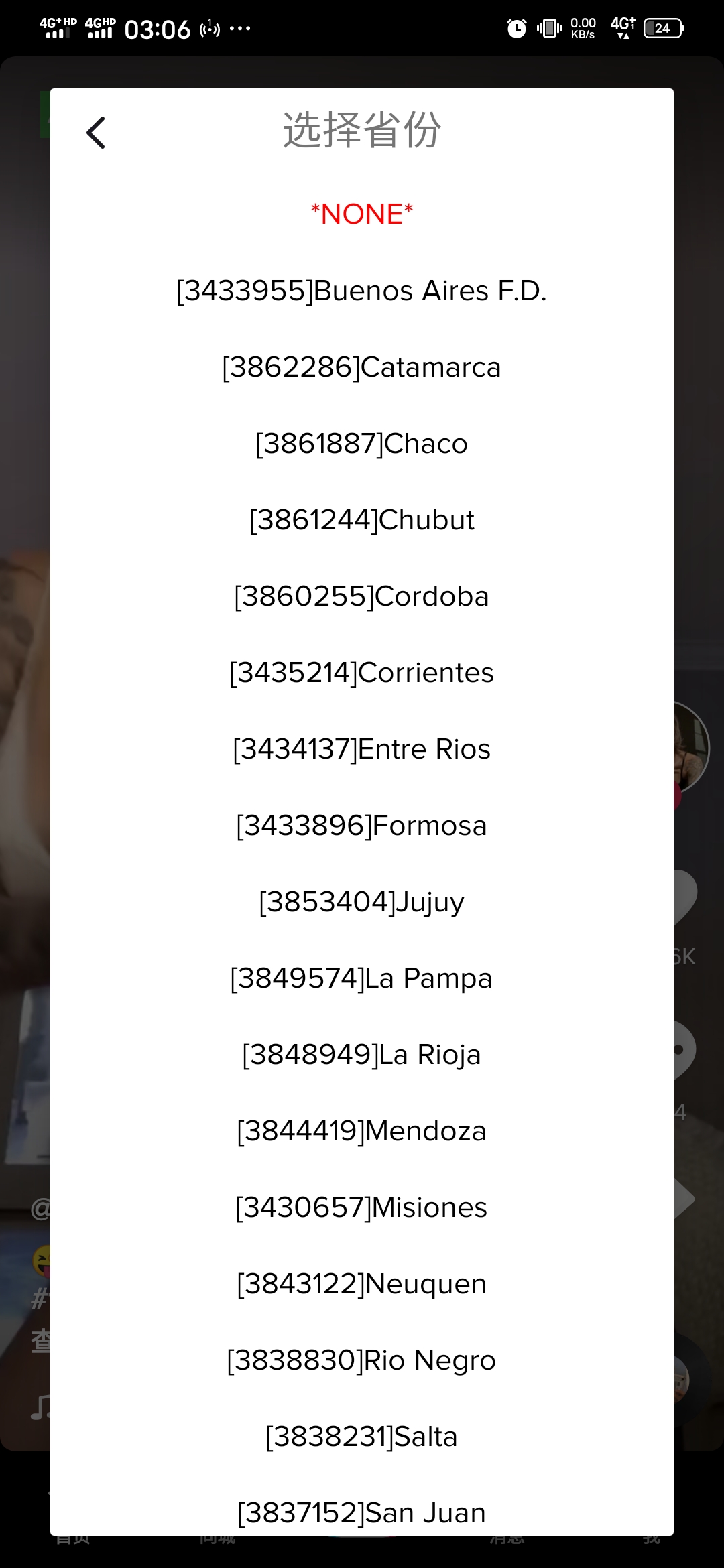Image resolution: width=724 pixels, height=1568 pixels.
Task: Choose La Pampa province
Action: 362,978
